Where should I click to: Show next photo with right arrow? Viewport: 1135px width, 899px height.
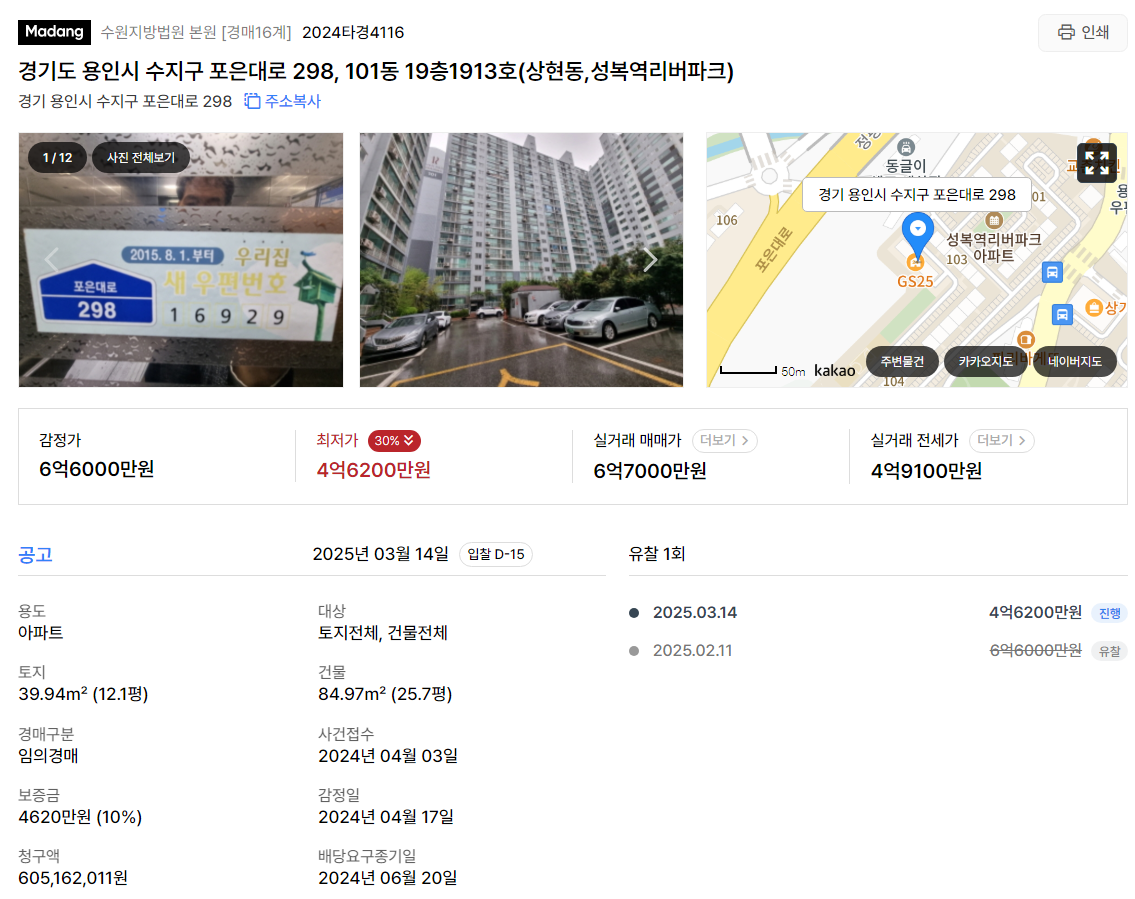click(650, 260)
